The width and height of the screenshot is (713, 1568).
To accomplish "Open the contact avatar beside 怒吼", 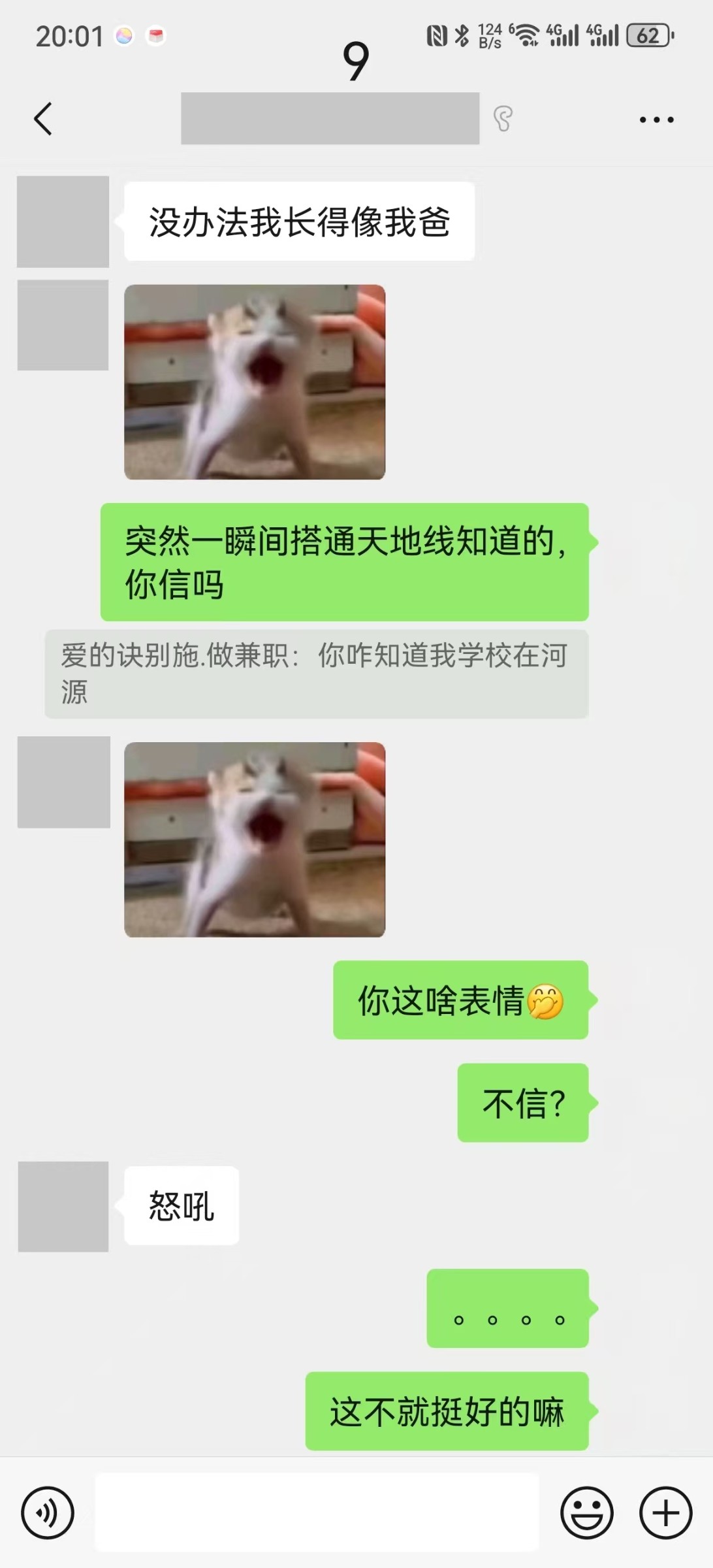I will 63,1206.
